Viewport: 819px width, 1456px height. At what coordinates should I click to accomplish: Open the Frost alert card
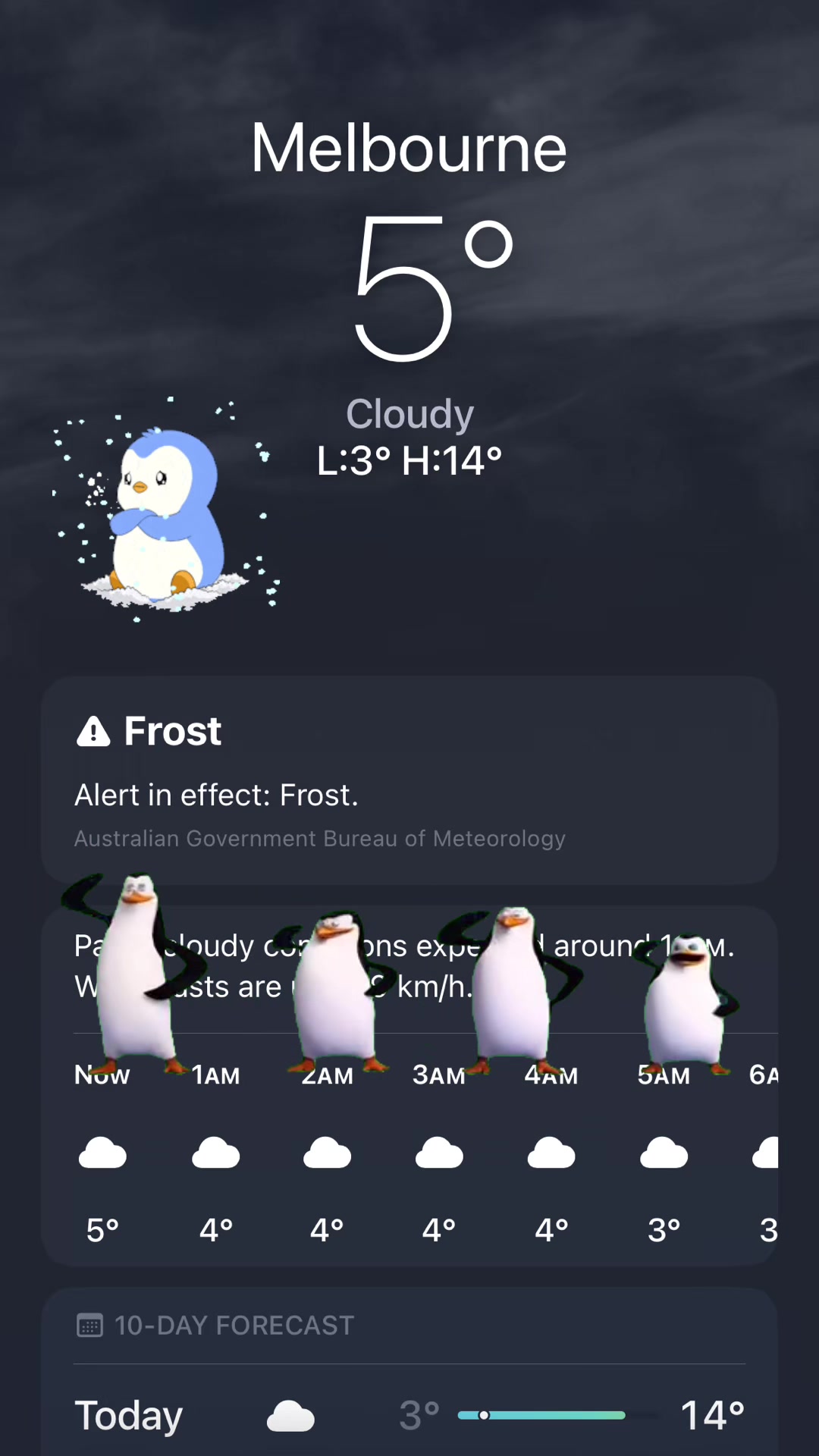[x=409, y=780]
